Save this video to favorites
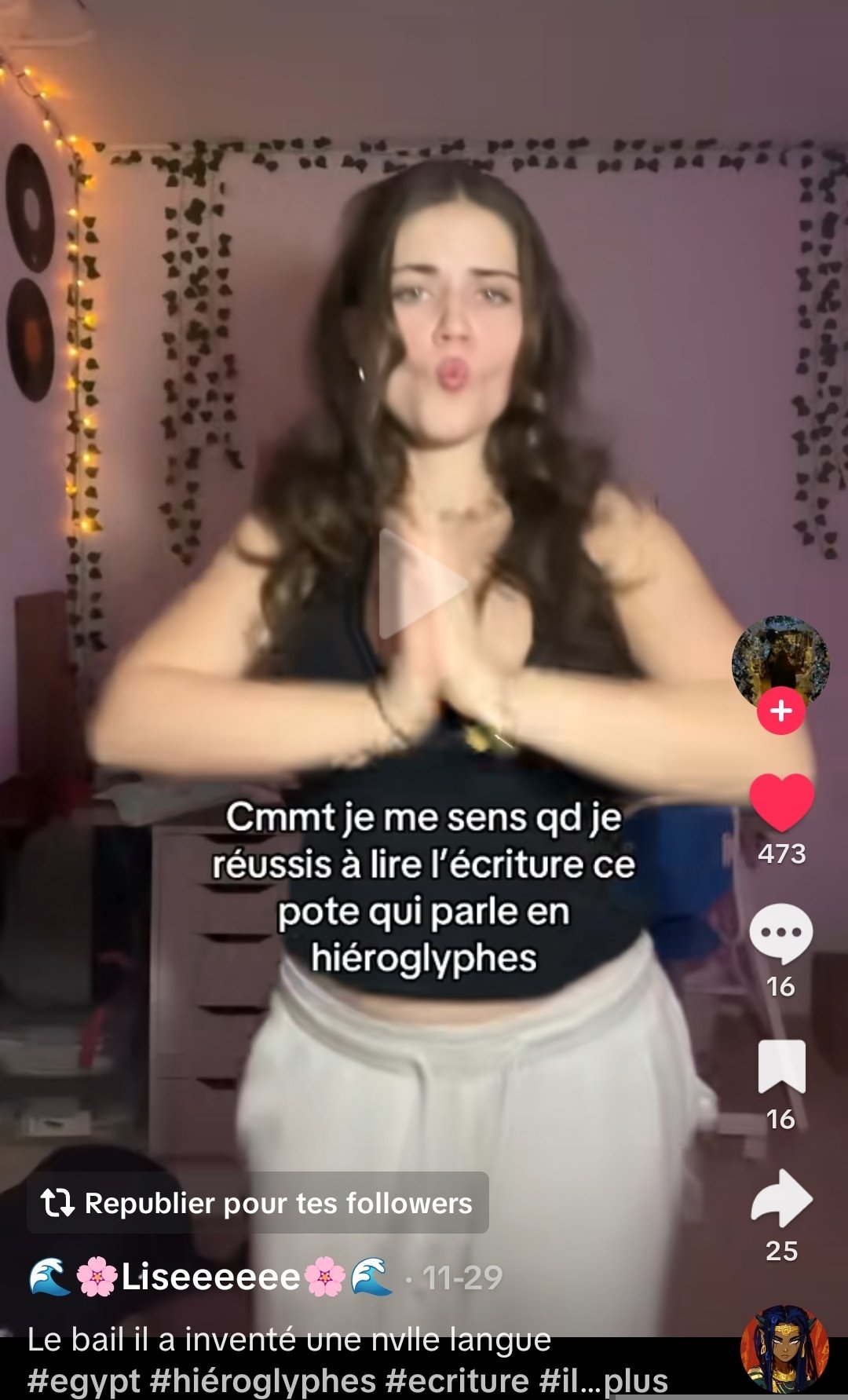 (781, 1066)
